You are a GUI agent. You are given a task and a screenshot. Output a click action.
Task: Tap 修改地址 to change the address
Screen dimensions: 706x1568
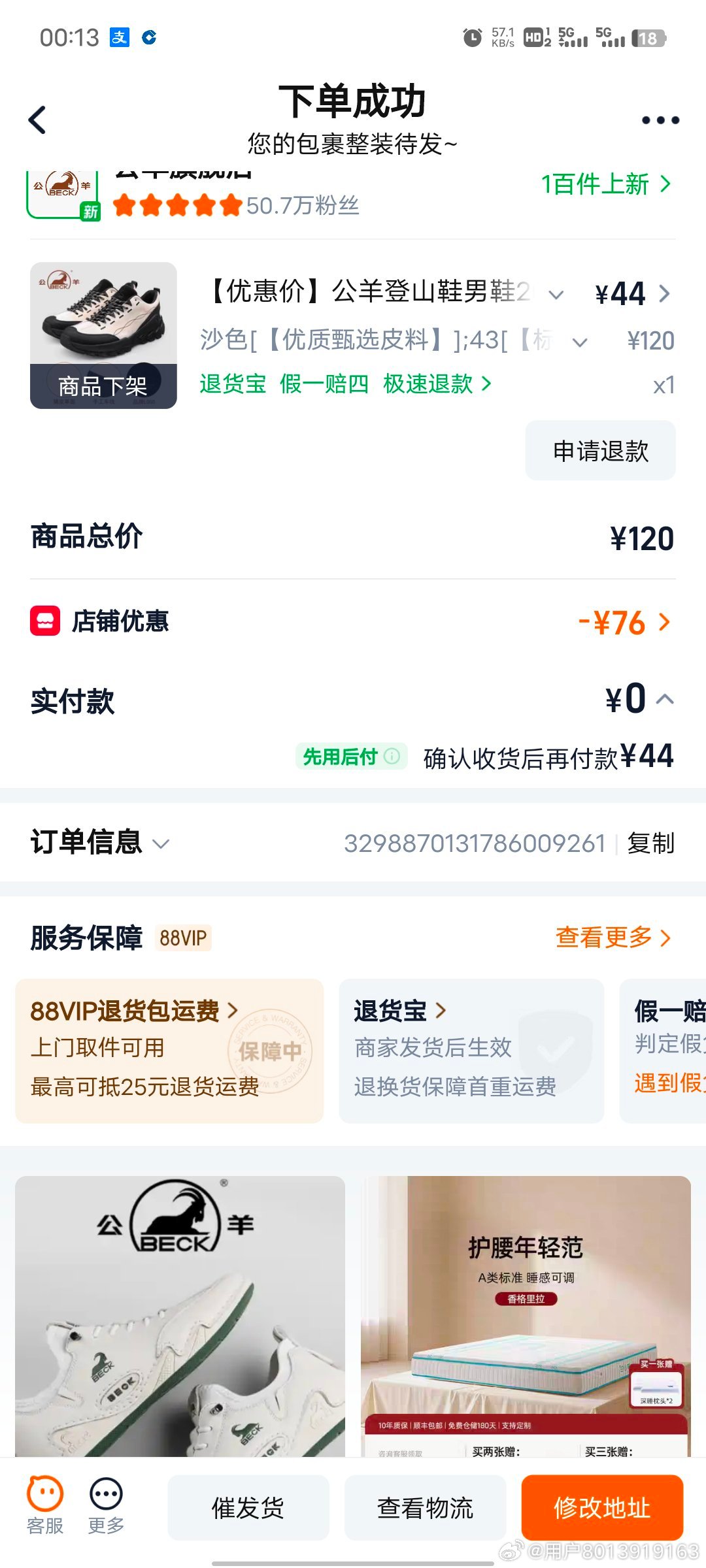601,1508
